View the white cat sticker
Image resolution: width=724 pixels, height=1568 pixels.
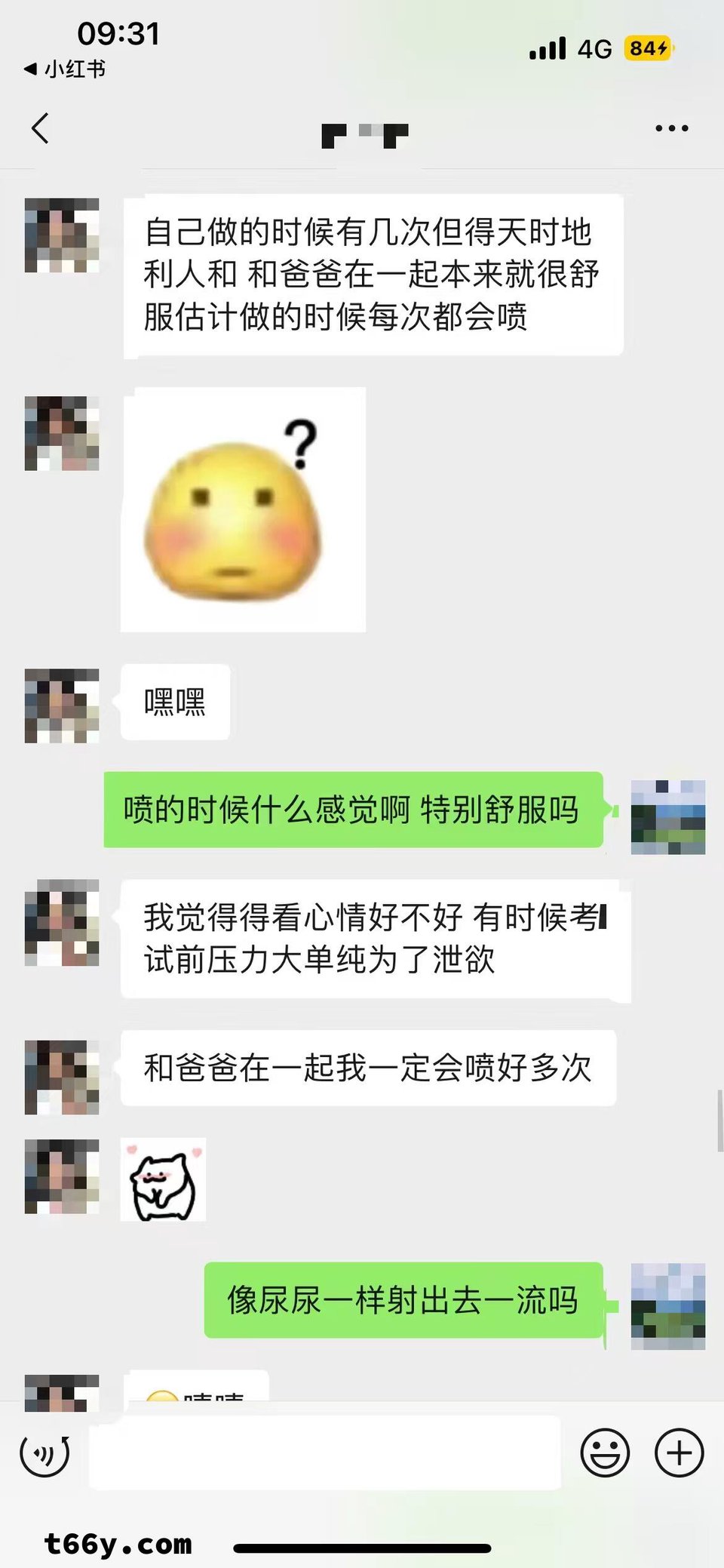163,1179
